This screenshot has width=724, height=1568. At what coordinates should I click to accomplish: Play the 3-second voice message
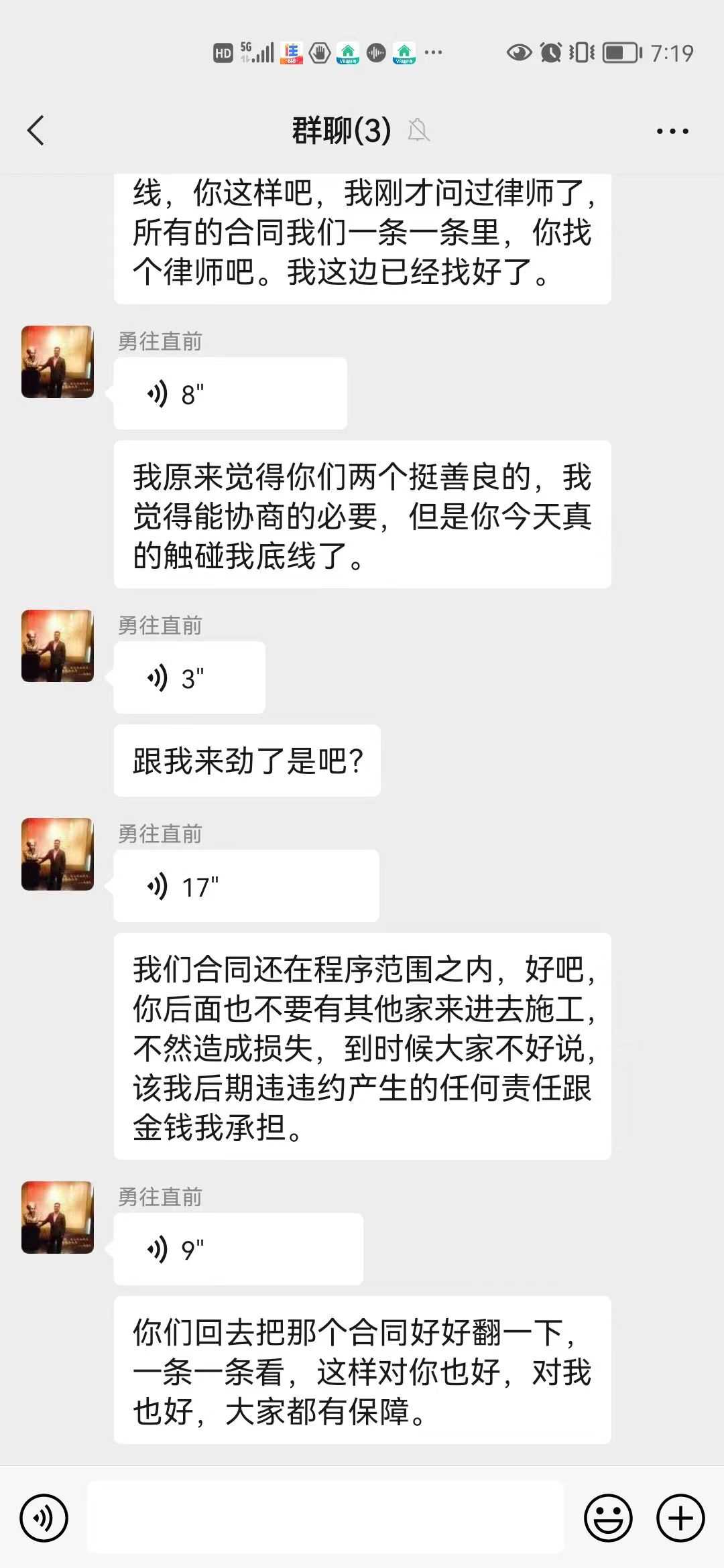point(189,678)
